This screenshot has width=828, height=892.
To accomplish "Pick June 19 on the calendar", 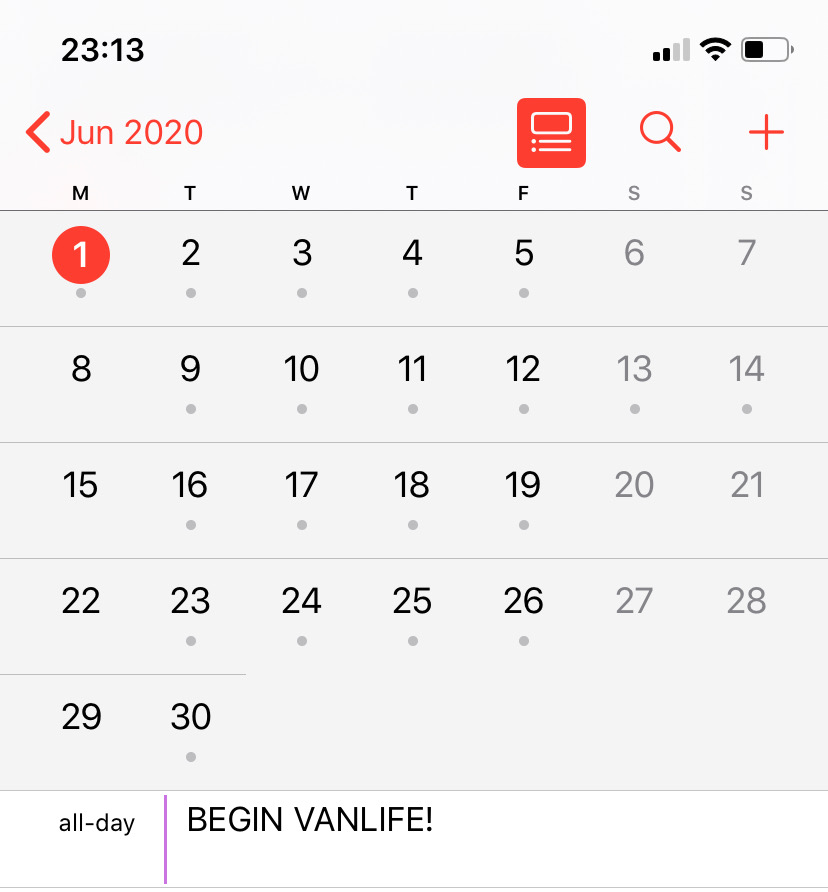I will click(x=523, y=486).
